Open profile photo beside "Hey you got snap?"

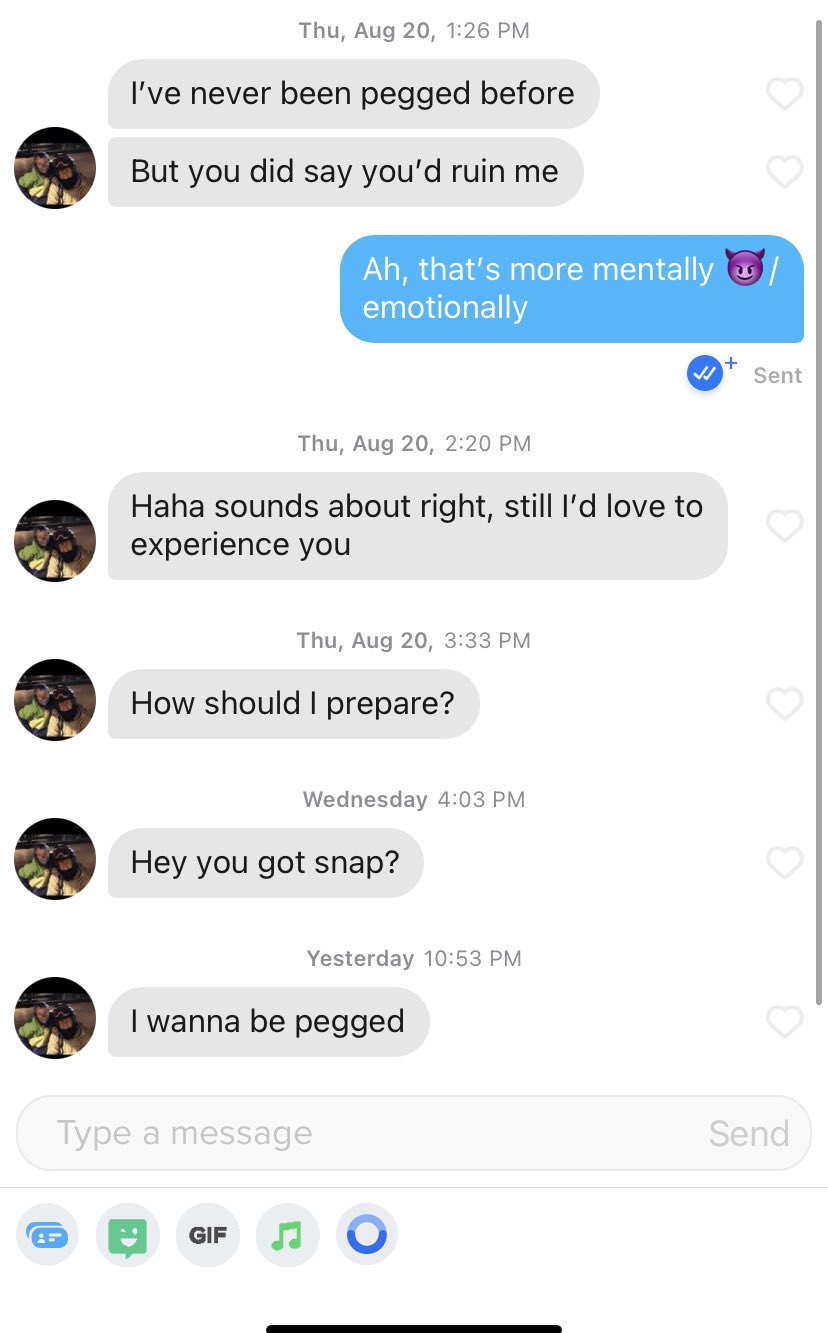click(55, 859)
